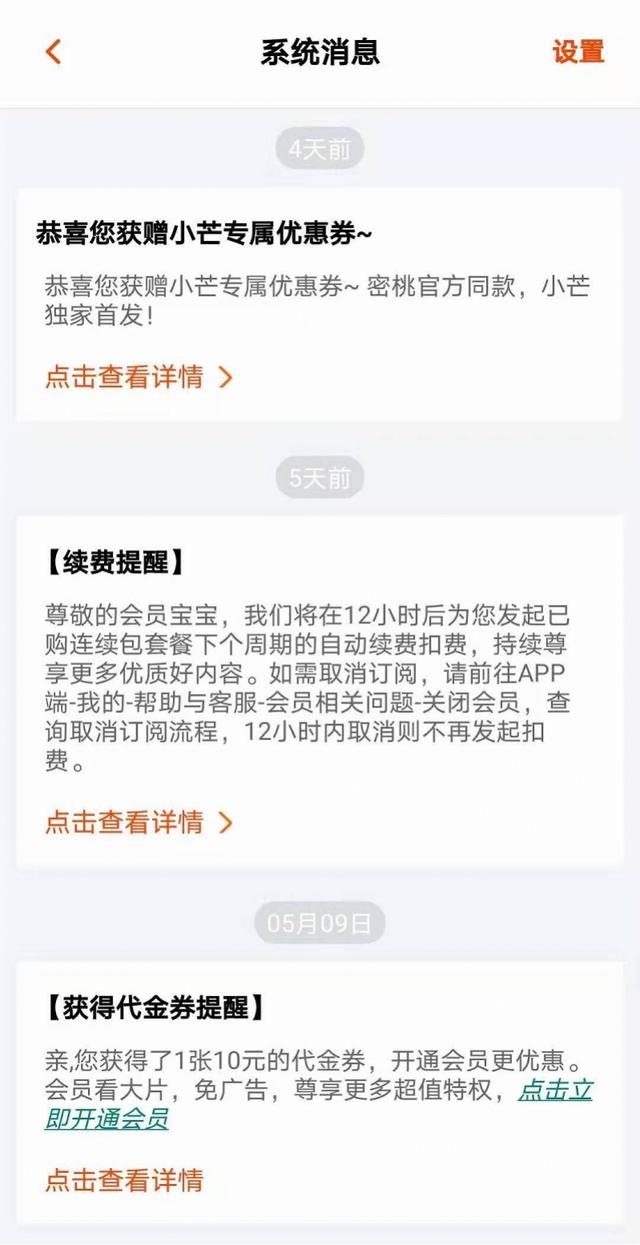Tap 点击查看详情 under the 续费提醒 message
This screenshot has width=640, height=1245.
tap(139, 822)
